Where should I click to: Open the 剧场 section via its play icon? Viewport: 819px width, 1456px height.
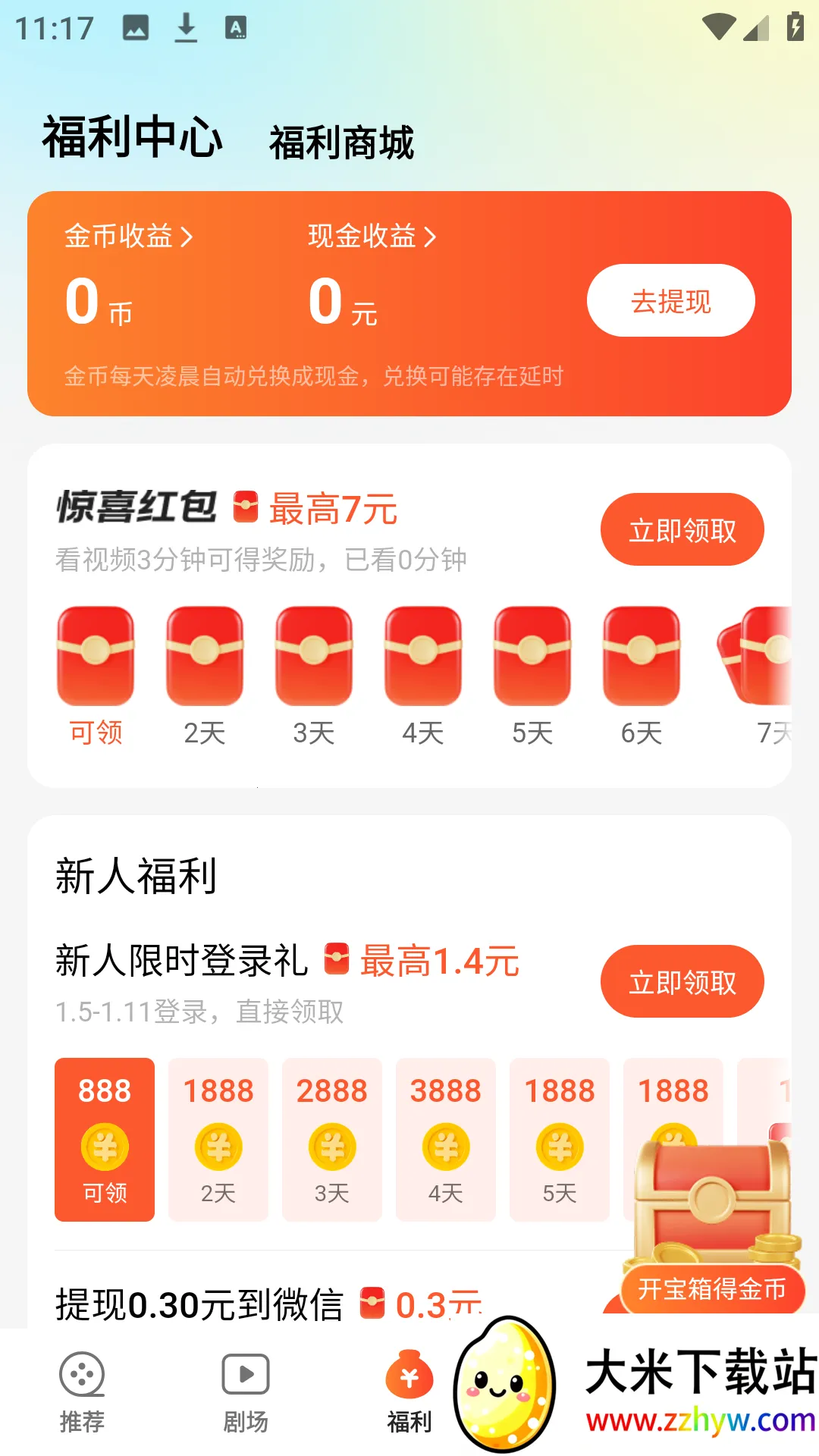244,1373
